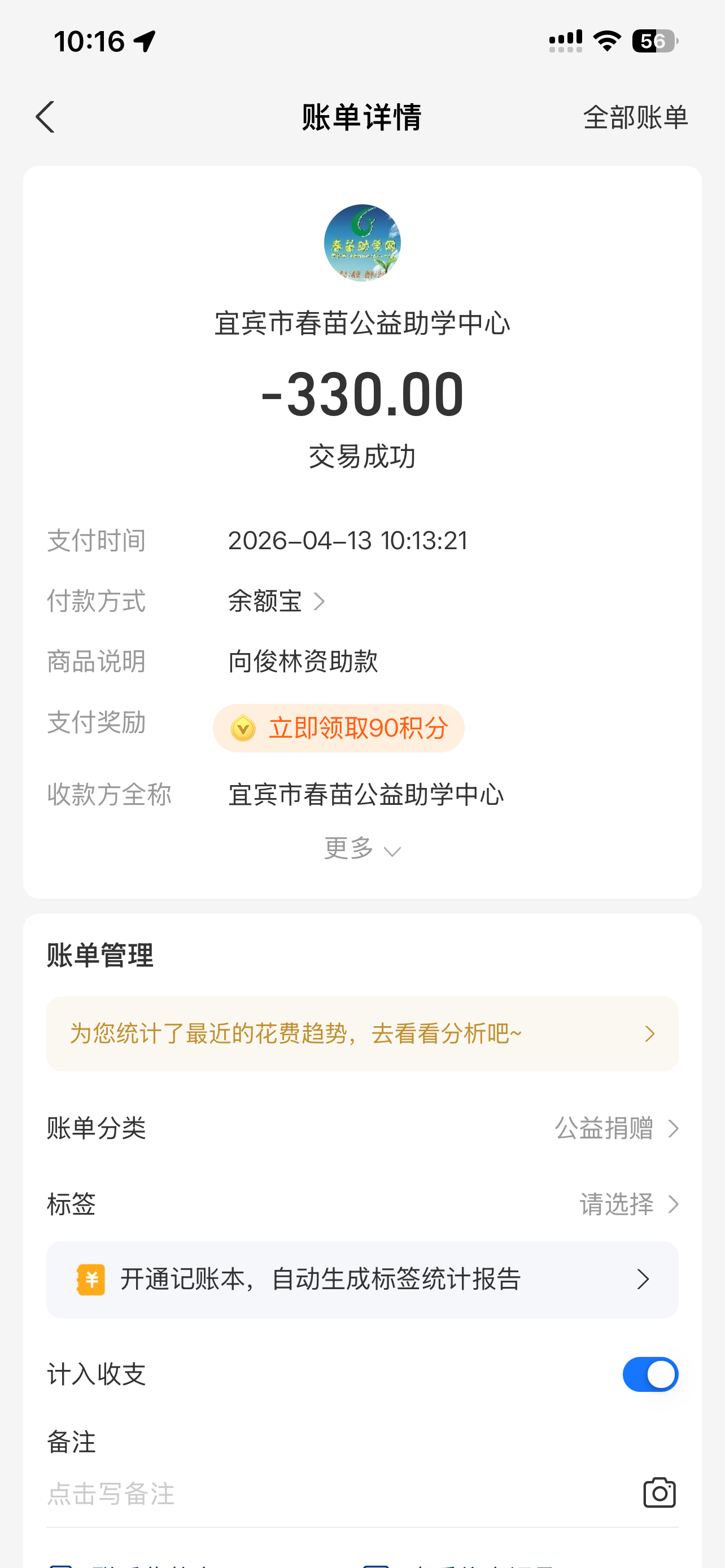Change the 账单分类 category 公益捐赠
The image size is (725, 1568).
pos(616,1128)
